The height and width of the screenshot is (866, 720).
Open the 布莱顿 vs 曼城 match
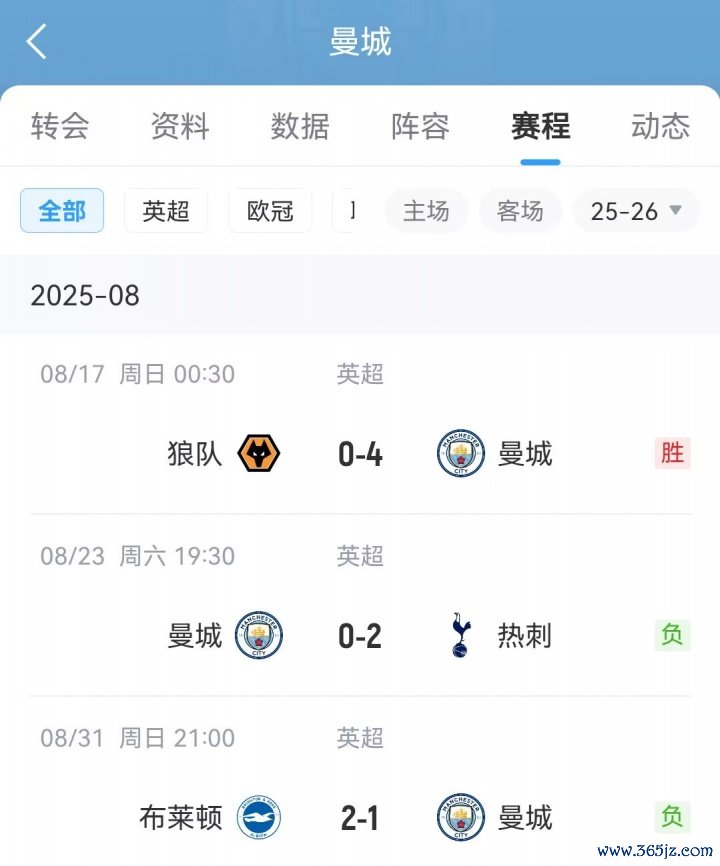pos(360,818)
